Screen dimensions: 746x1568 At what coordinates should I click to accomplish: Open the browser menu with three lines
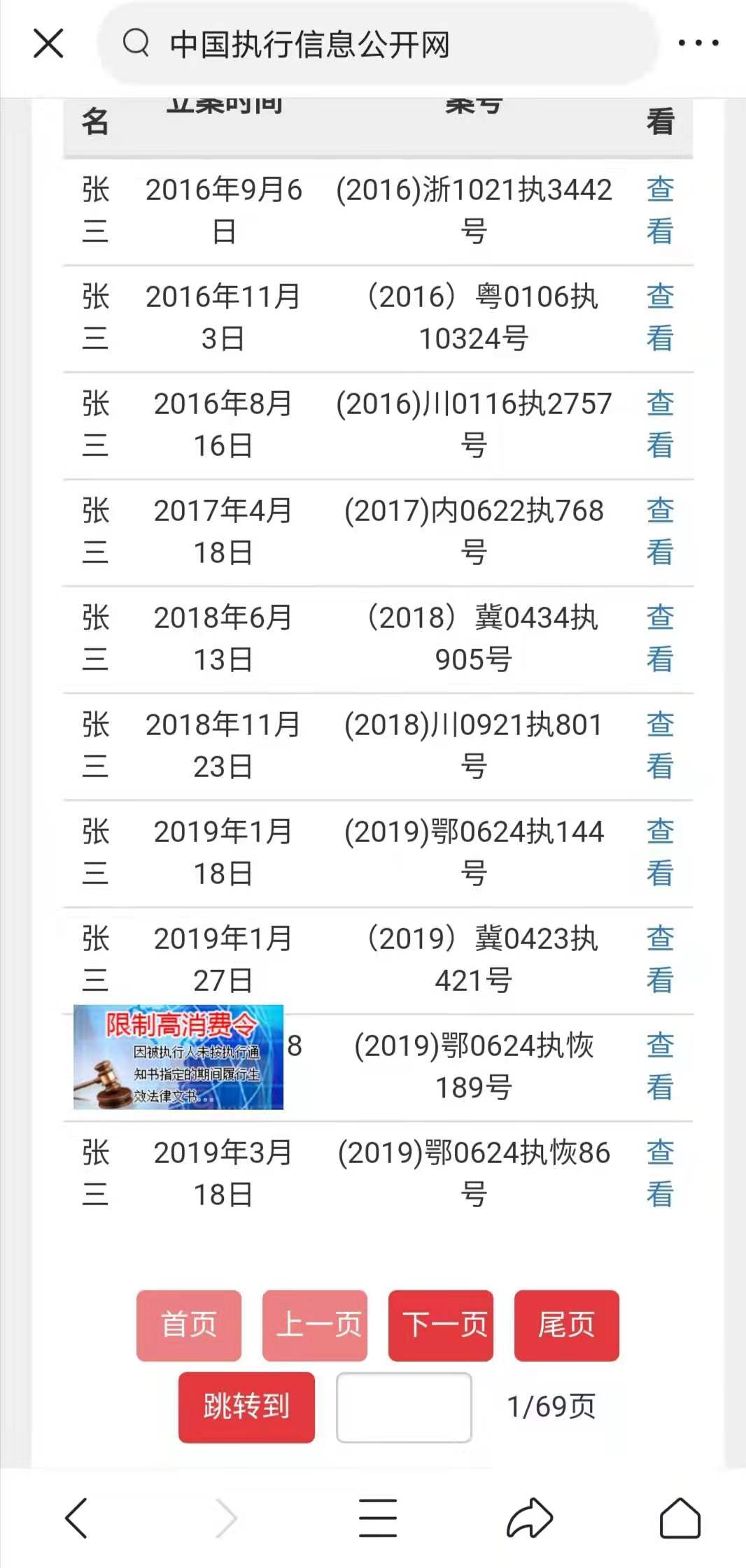[378, 1518]
